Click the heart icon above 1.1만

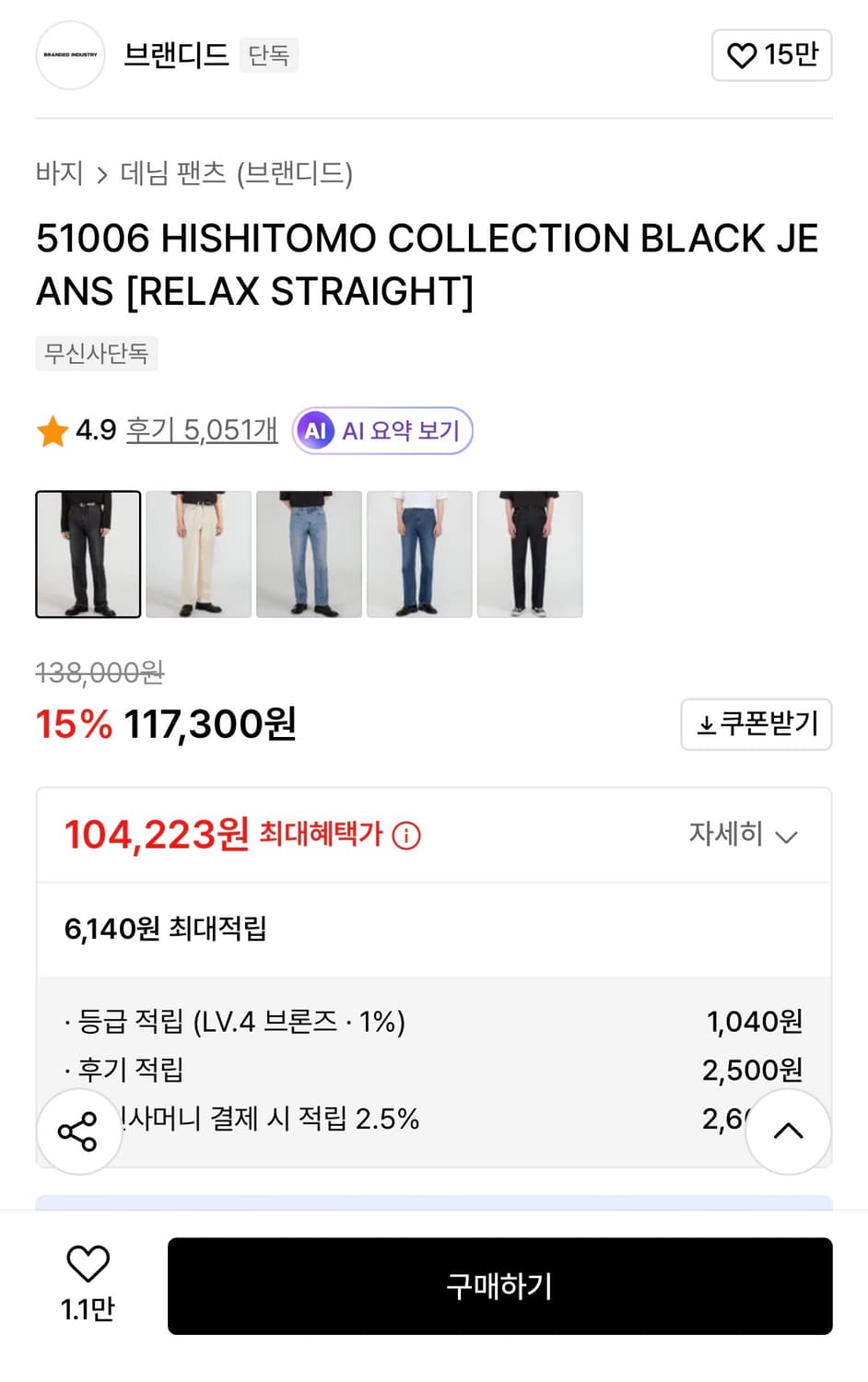click(x=87, y=1264)
